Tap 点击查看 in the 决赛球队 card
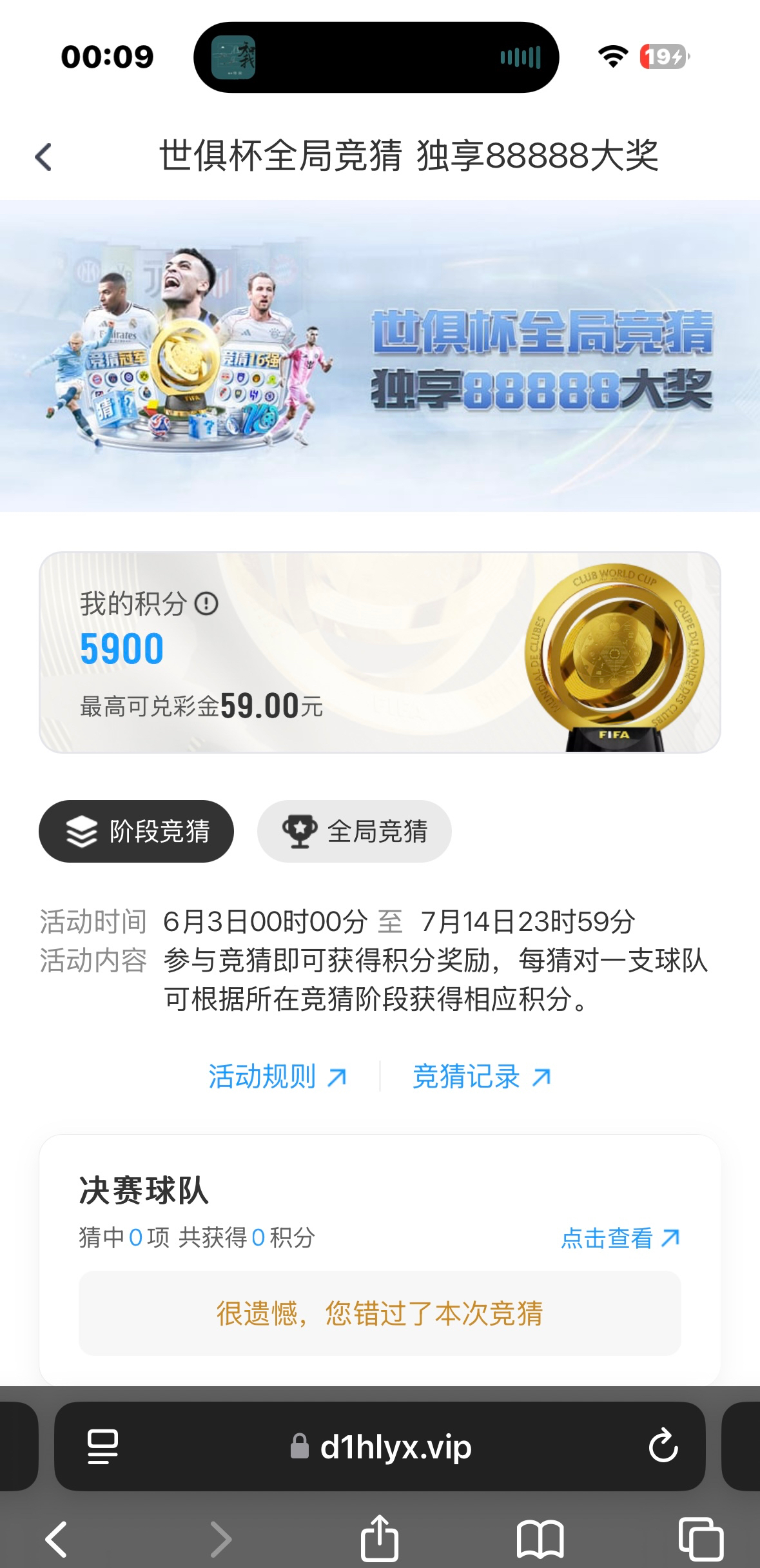 click(619, 1238)
